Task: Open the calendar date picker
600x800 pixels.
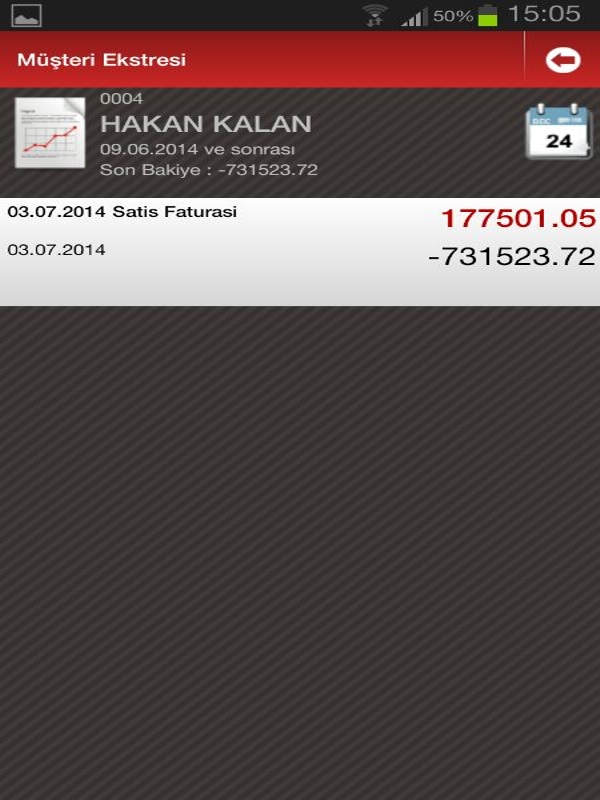Action: (558, 132)
